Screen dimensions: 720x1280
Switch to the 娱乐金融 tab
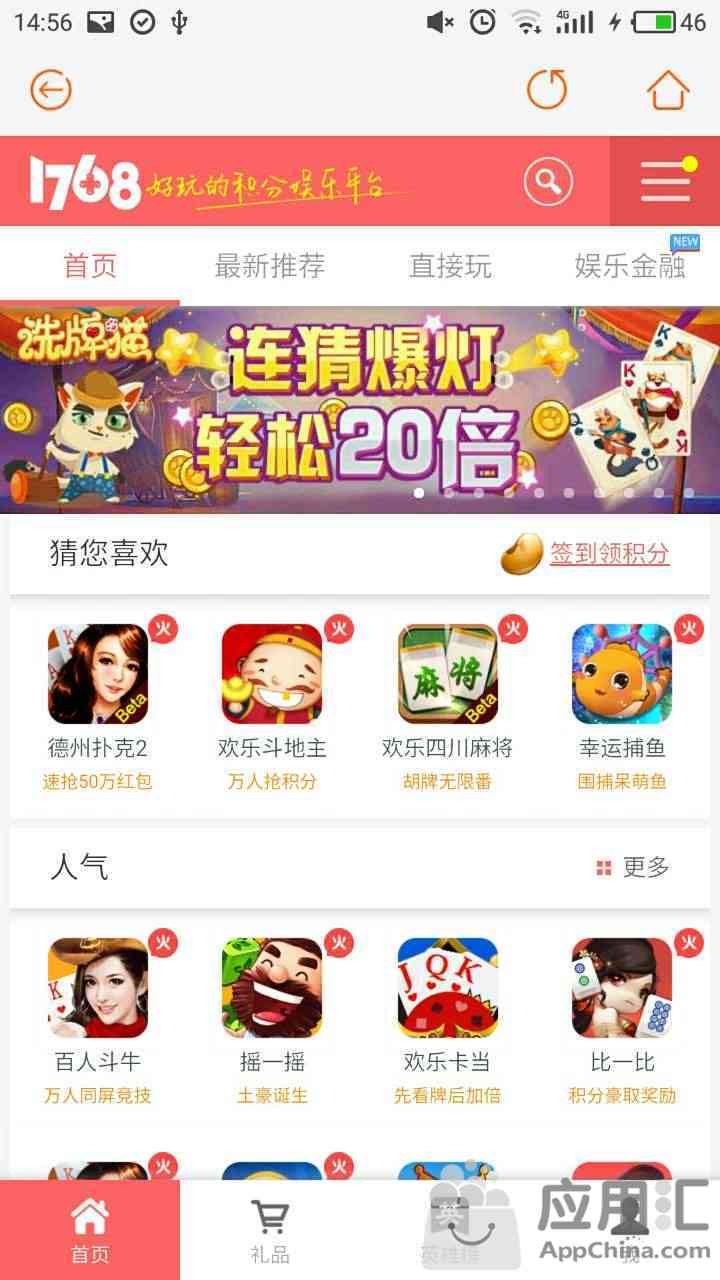(630, 266)
